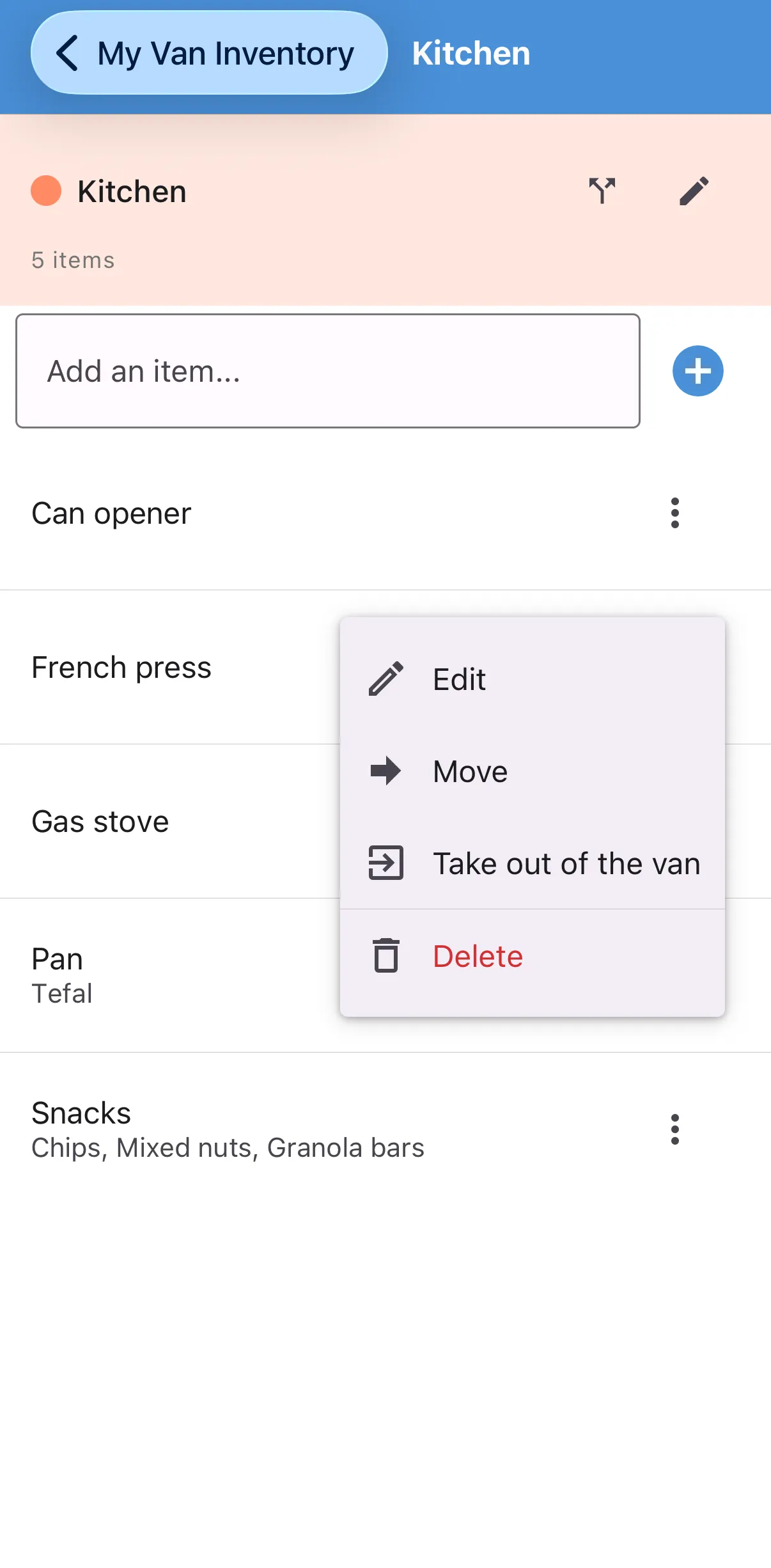Edit the Kitchen category with the pencil
771x1568 pixels.
point(694,191)
